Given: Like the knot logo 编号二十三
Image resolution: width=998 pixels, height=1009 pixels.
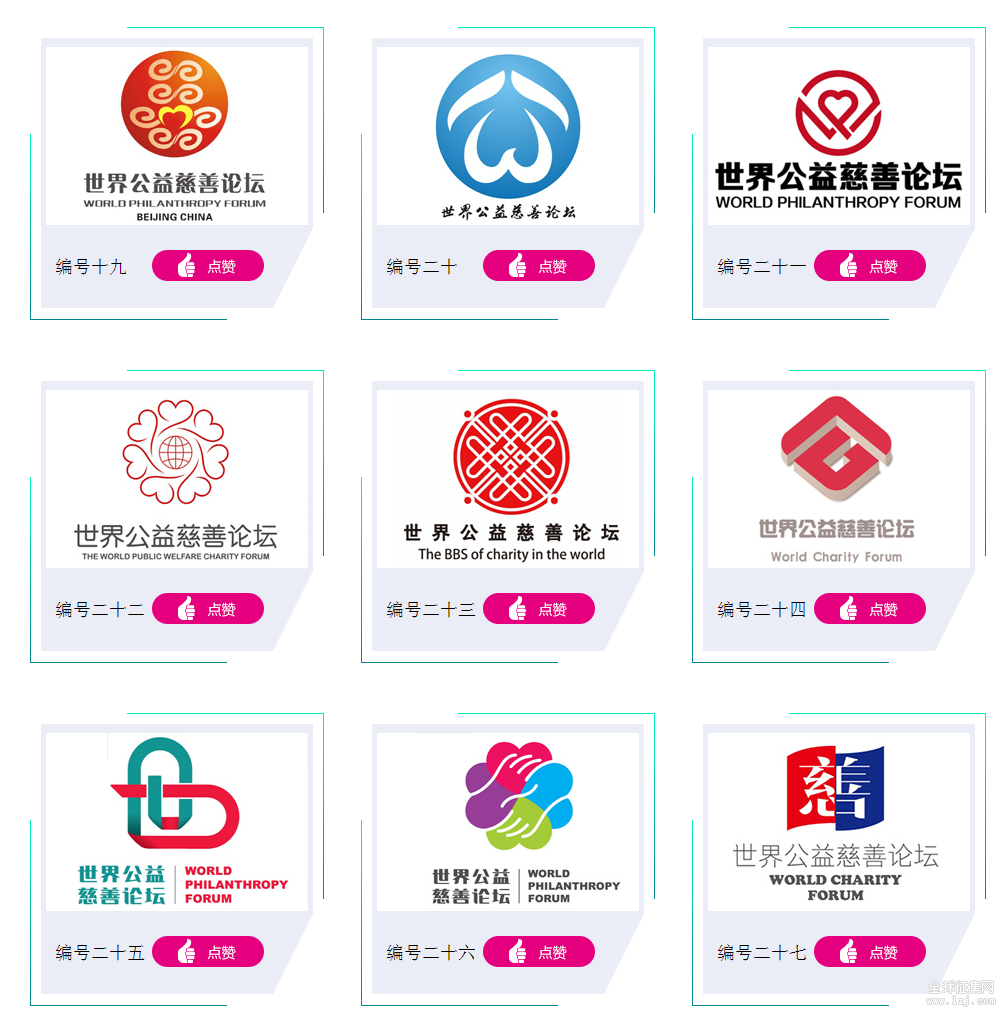Looking at the screenshot, I should [x=539, y=609].
